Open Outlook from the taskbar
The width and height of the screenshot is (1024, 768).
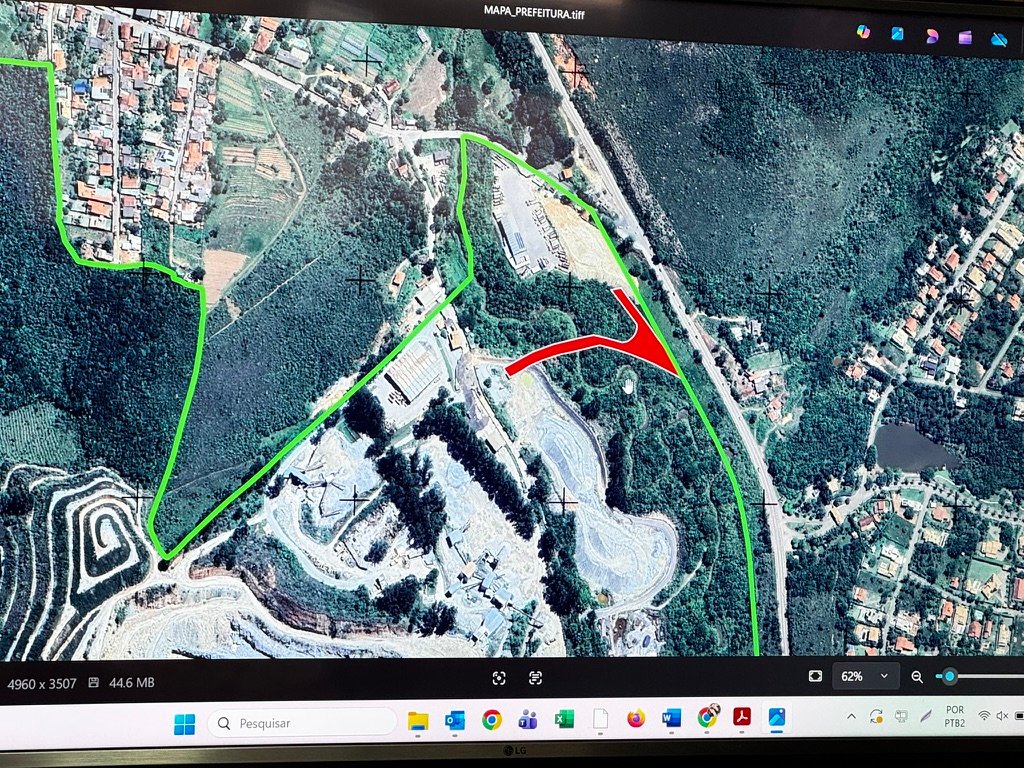coord(455,720)
